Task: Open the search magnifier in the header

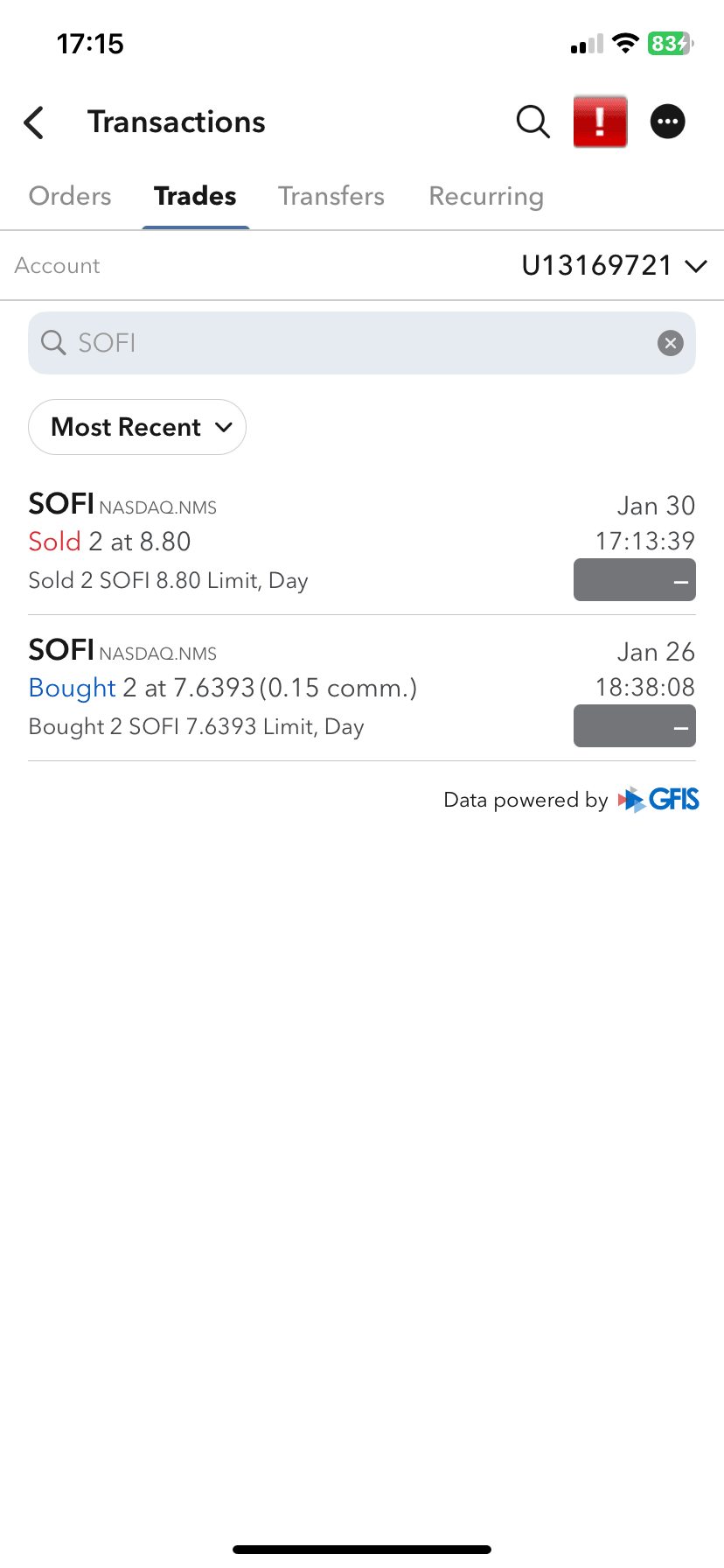Action: click(x=533, y=122)
